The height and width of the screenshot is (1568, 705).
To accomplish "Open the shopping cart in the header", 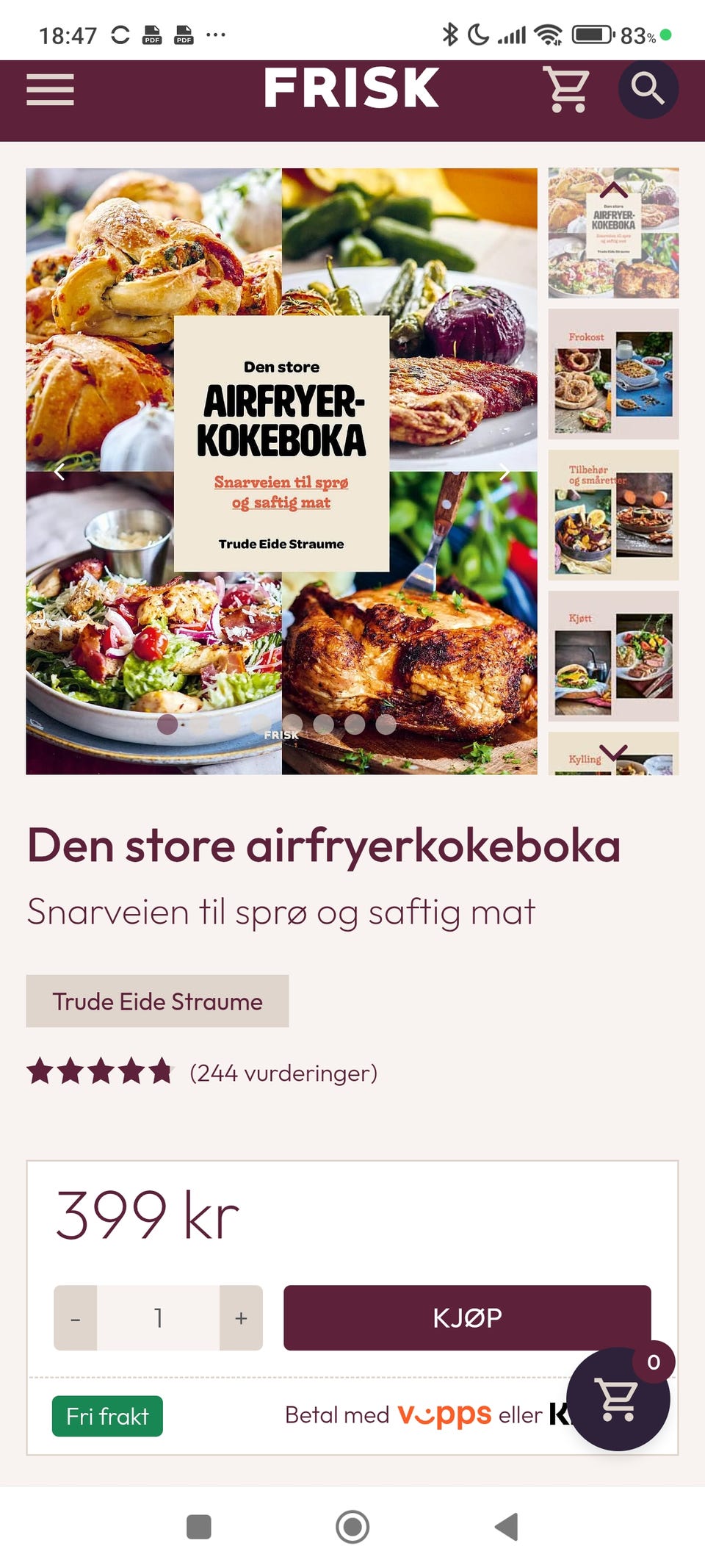I will pos(567,88).
